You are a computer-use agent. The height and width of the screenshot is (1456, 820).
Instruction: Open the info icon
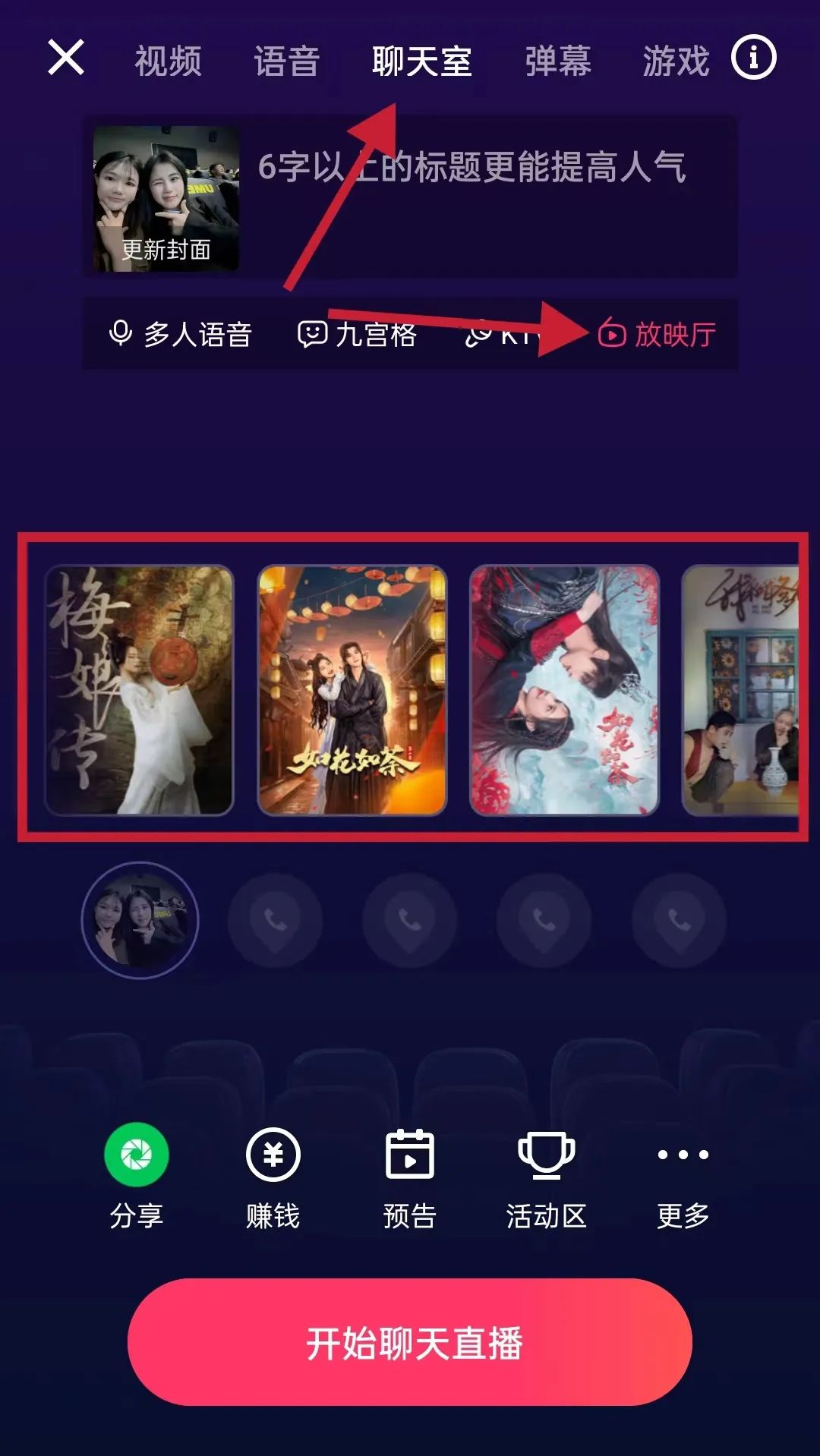753,58
